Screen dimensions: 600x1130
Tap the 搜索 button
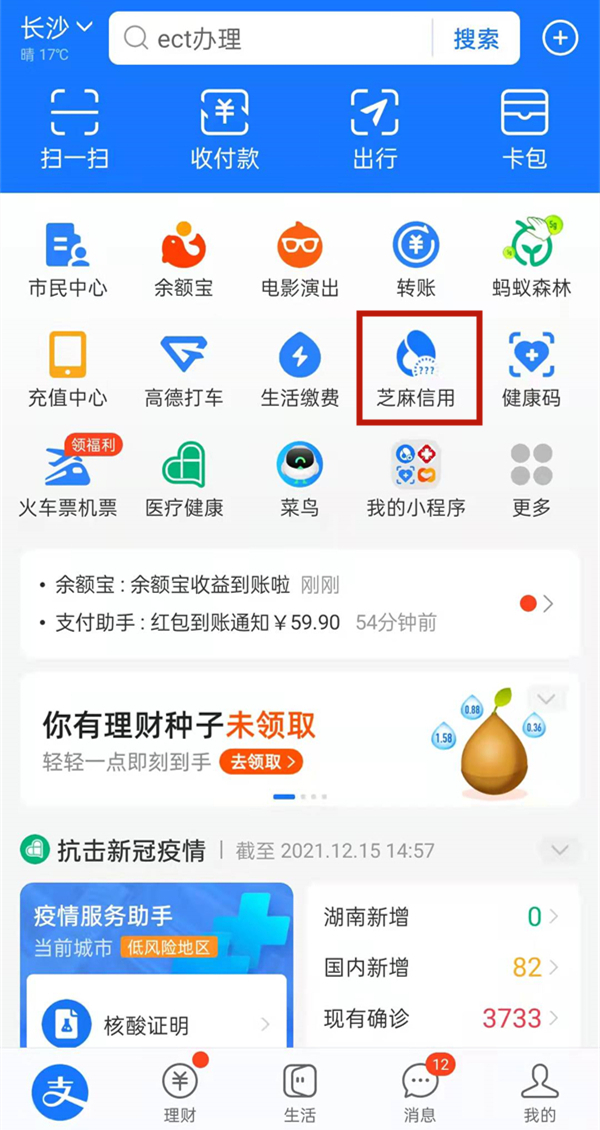click(476, 39)
